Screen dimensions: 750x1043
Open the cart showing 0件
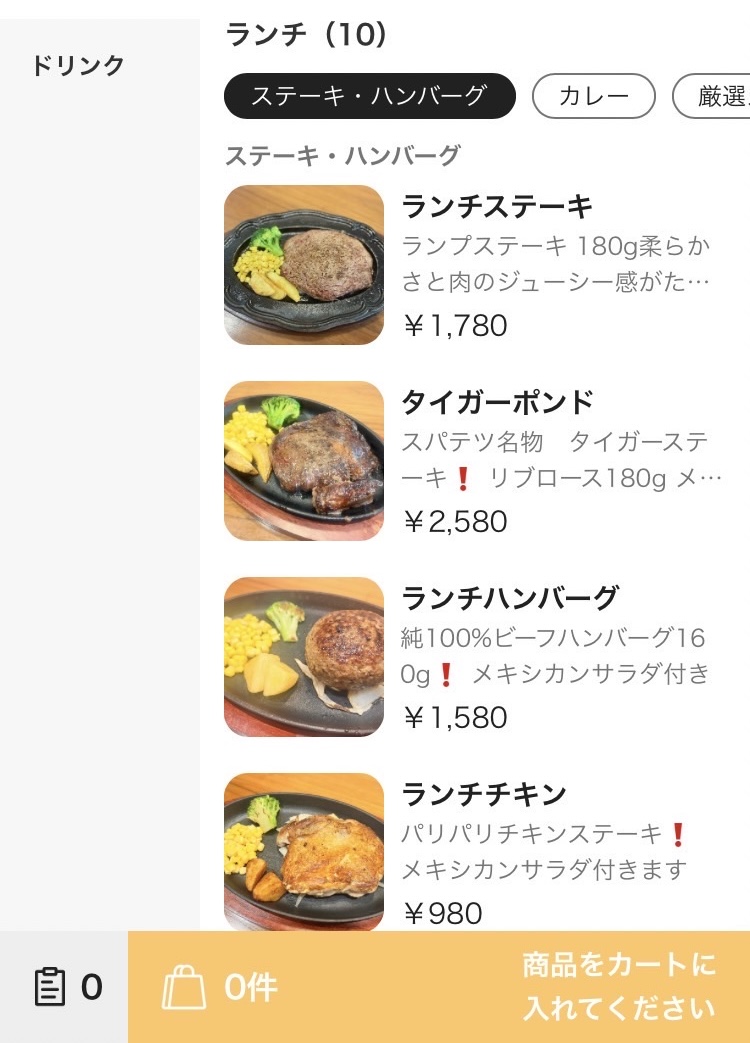[220, 988]
